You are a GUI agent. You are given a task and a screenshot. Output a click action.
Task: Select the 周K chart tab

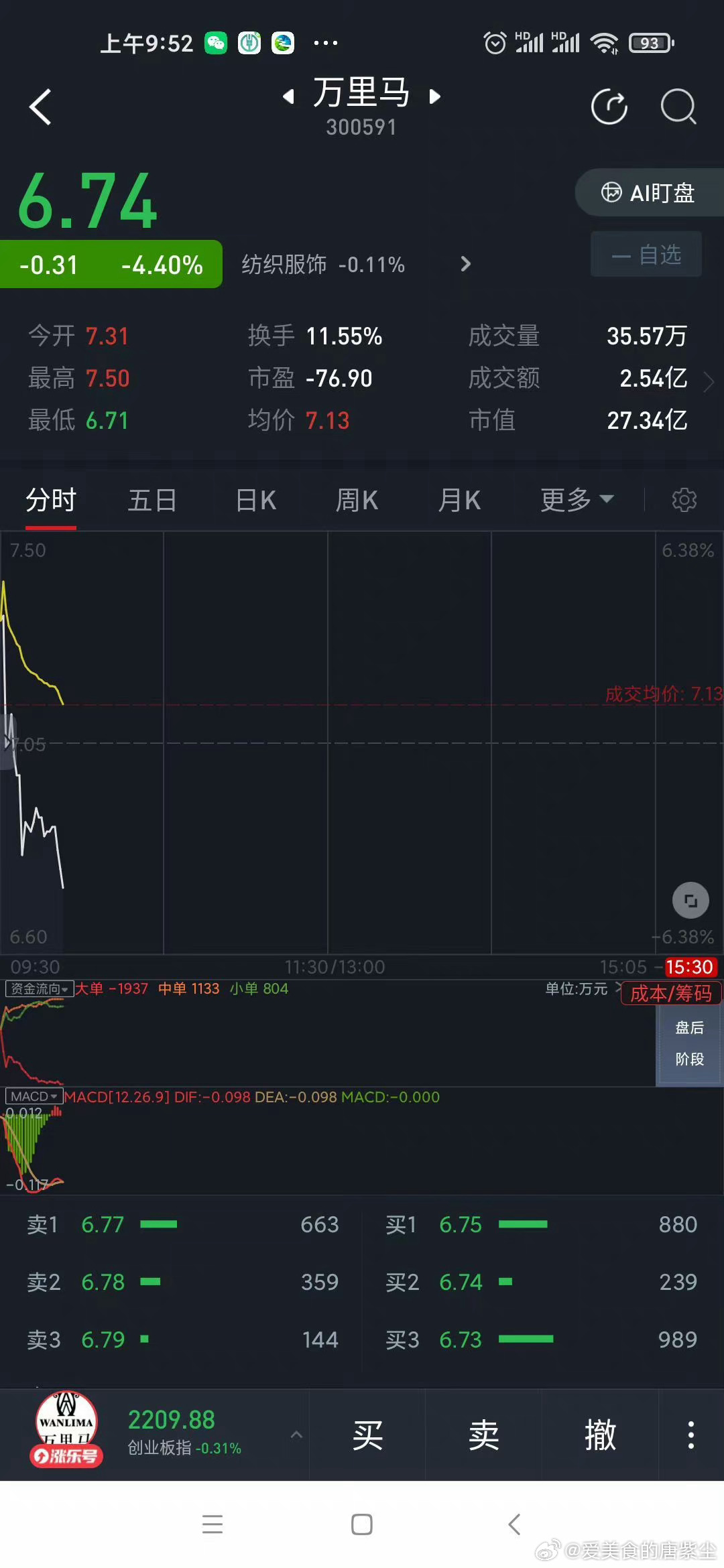(357, 500)
